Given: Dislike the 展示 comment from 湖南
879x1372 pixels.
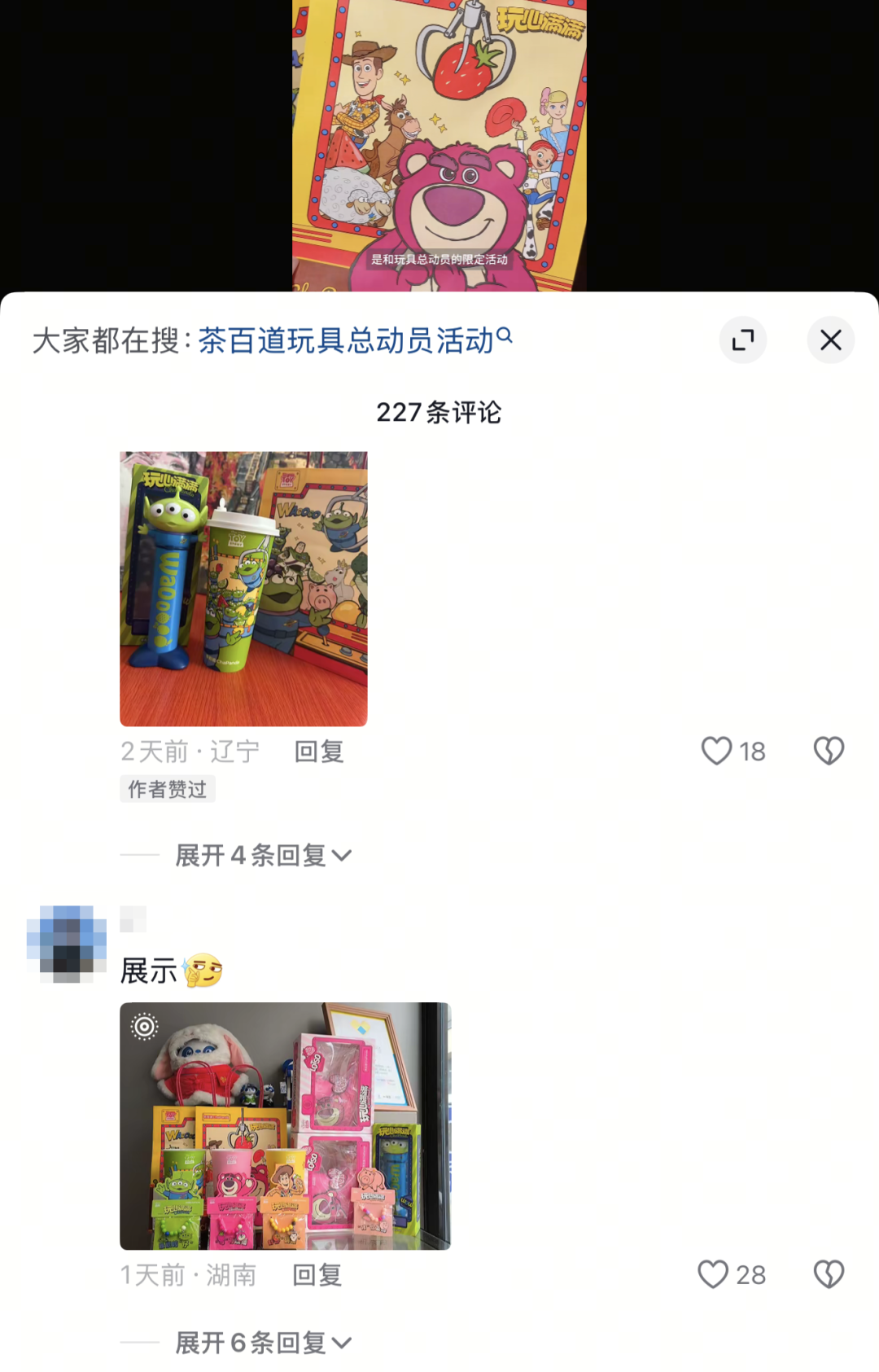Looking at the screenshot, I should [829, 1274].
